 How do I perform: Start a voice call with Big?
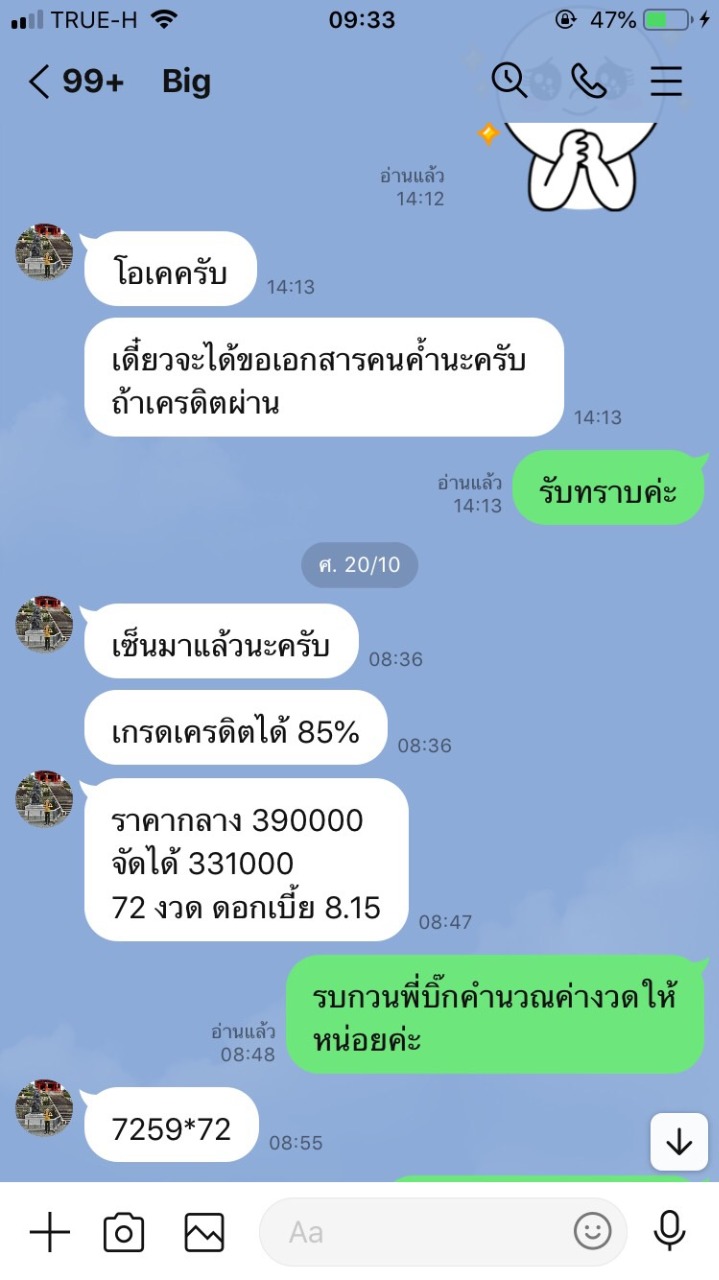coord(588,81)
